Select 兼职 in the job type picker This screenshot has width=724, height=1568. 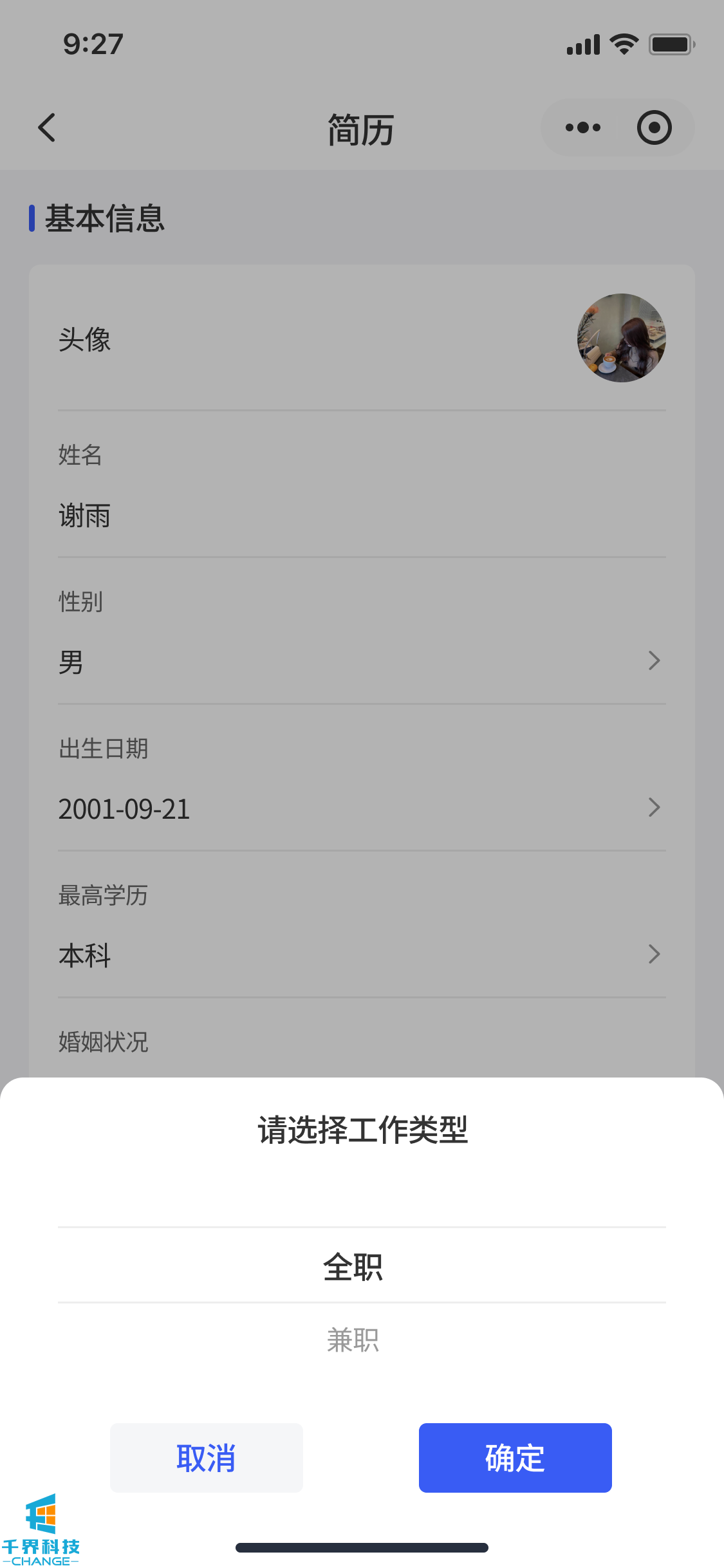[x=353, y=1340]
